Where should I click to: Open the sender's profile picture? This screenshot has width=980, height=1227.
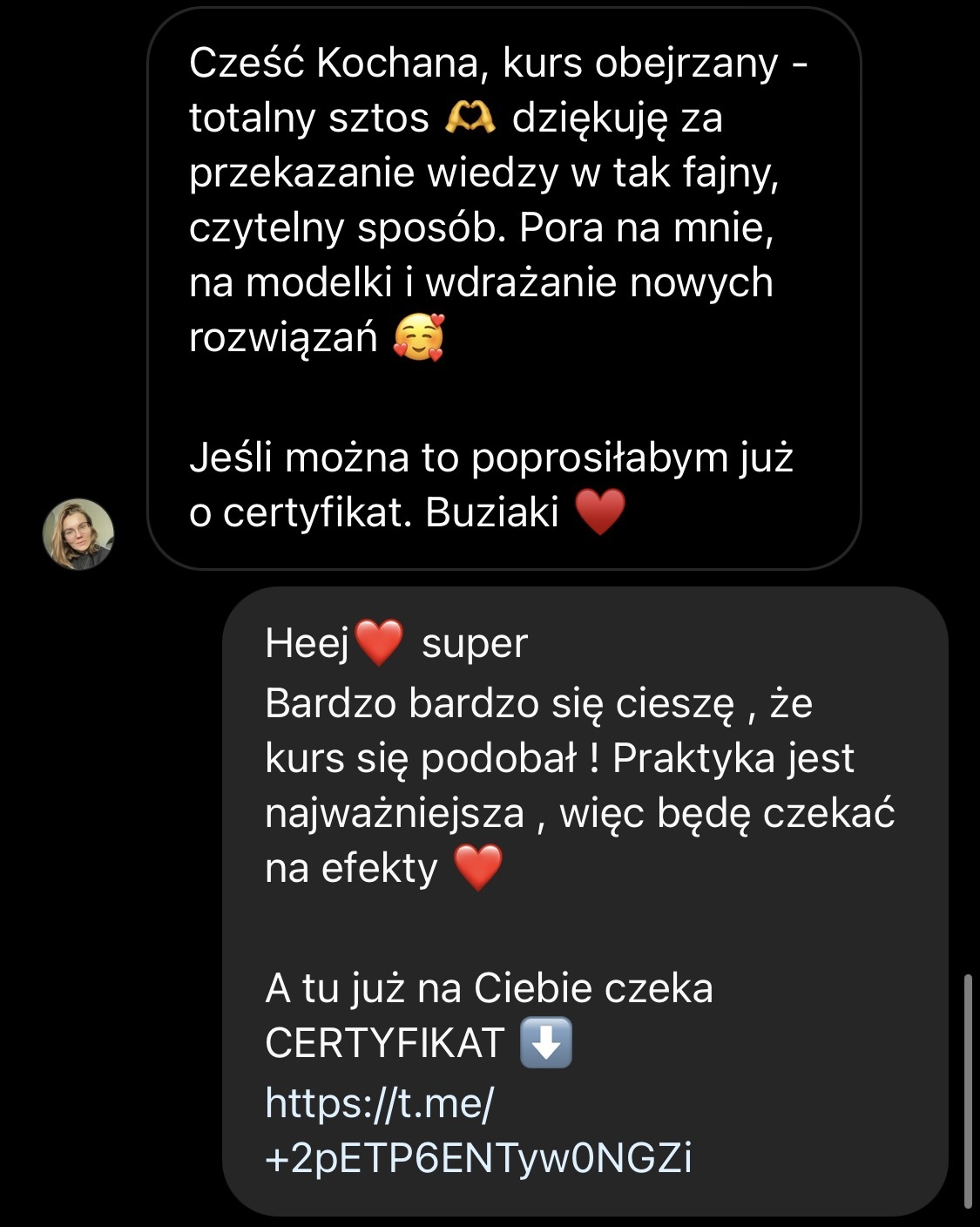coord(78,534)
